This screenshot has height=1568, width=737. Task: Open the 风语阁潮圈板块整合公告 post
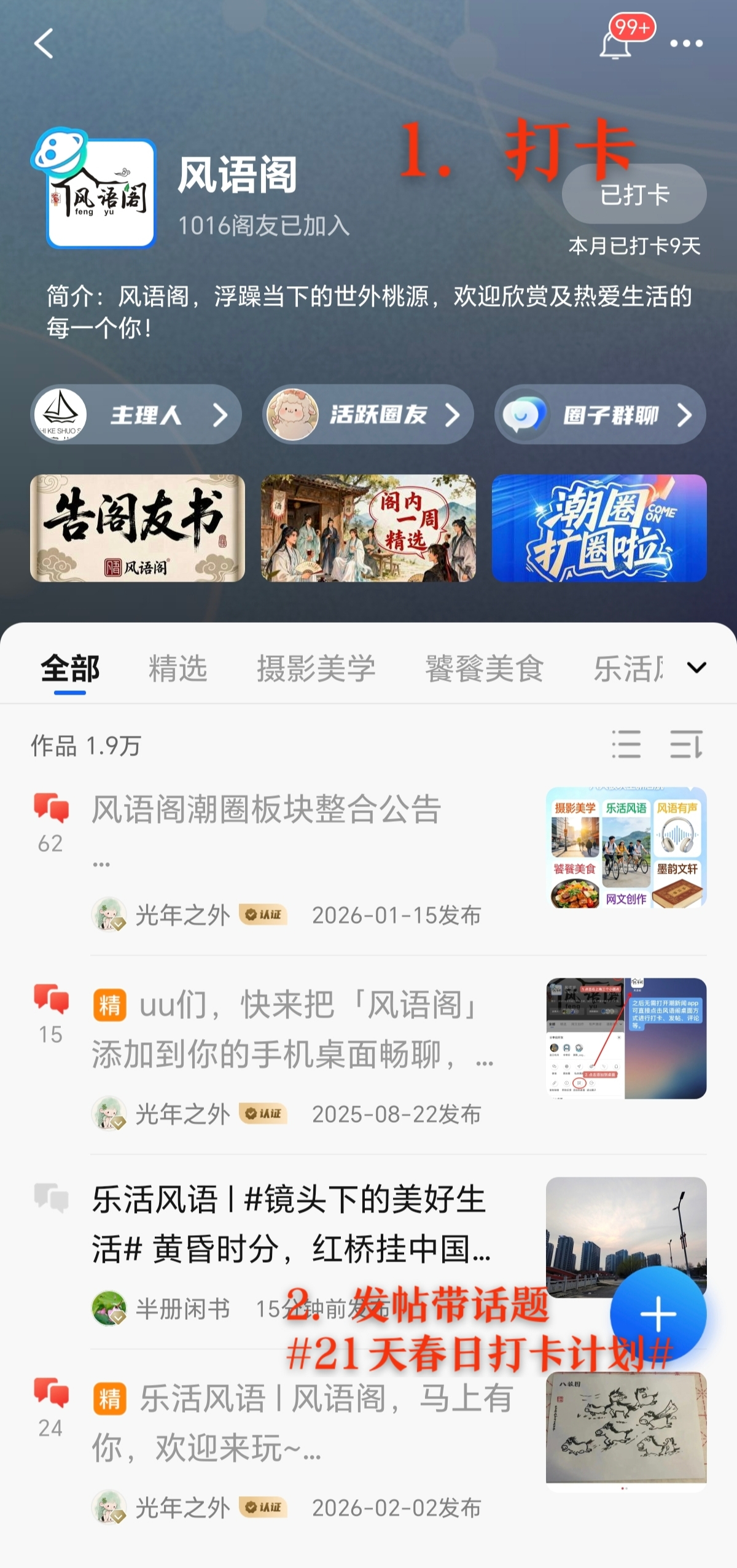[267, 809]
